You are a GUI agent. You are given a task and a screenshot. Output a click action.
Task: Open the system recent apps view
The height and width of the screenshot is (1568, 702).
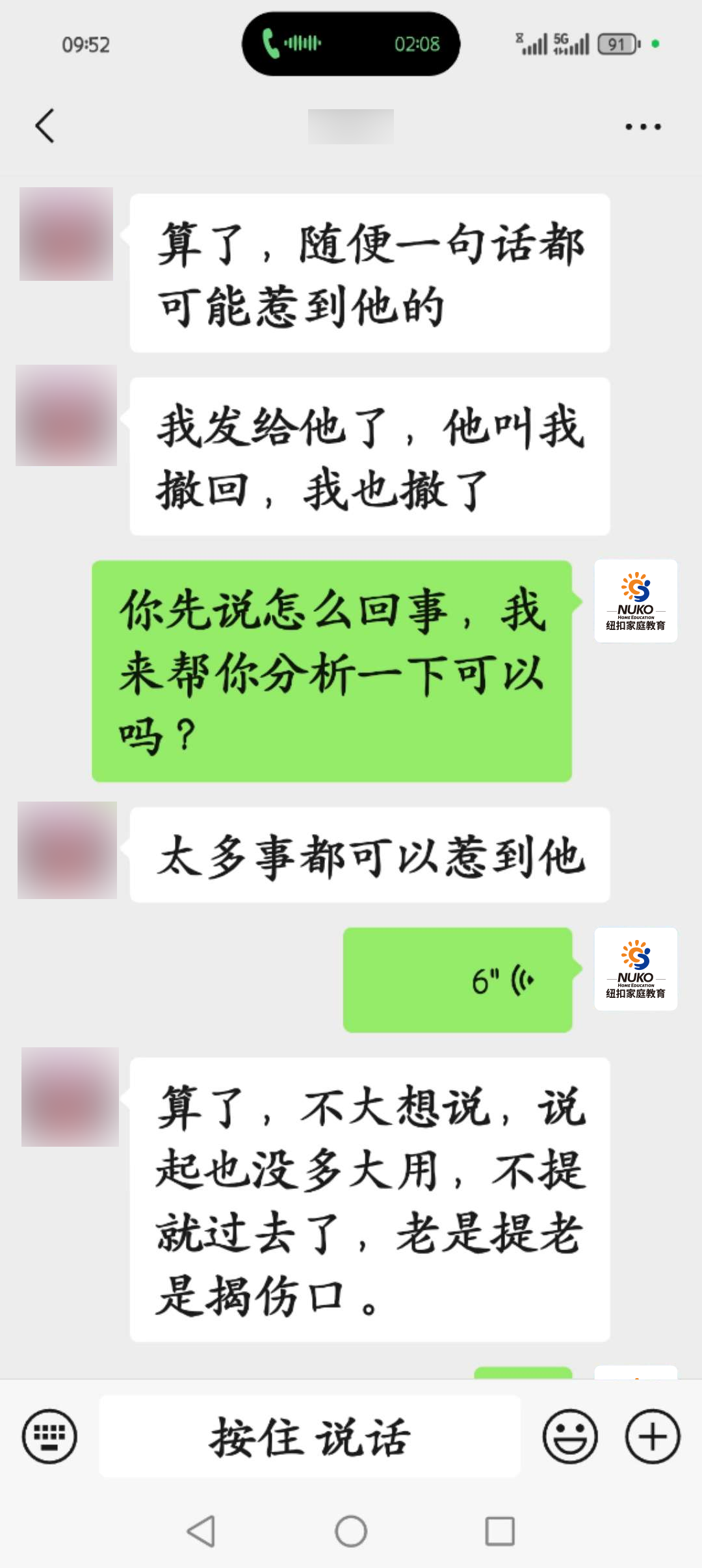tap(500, 1532)
